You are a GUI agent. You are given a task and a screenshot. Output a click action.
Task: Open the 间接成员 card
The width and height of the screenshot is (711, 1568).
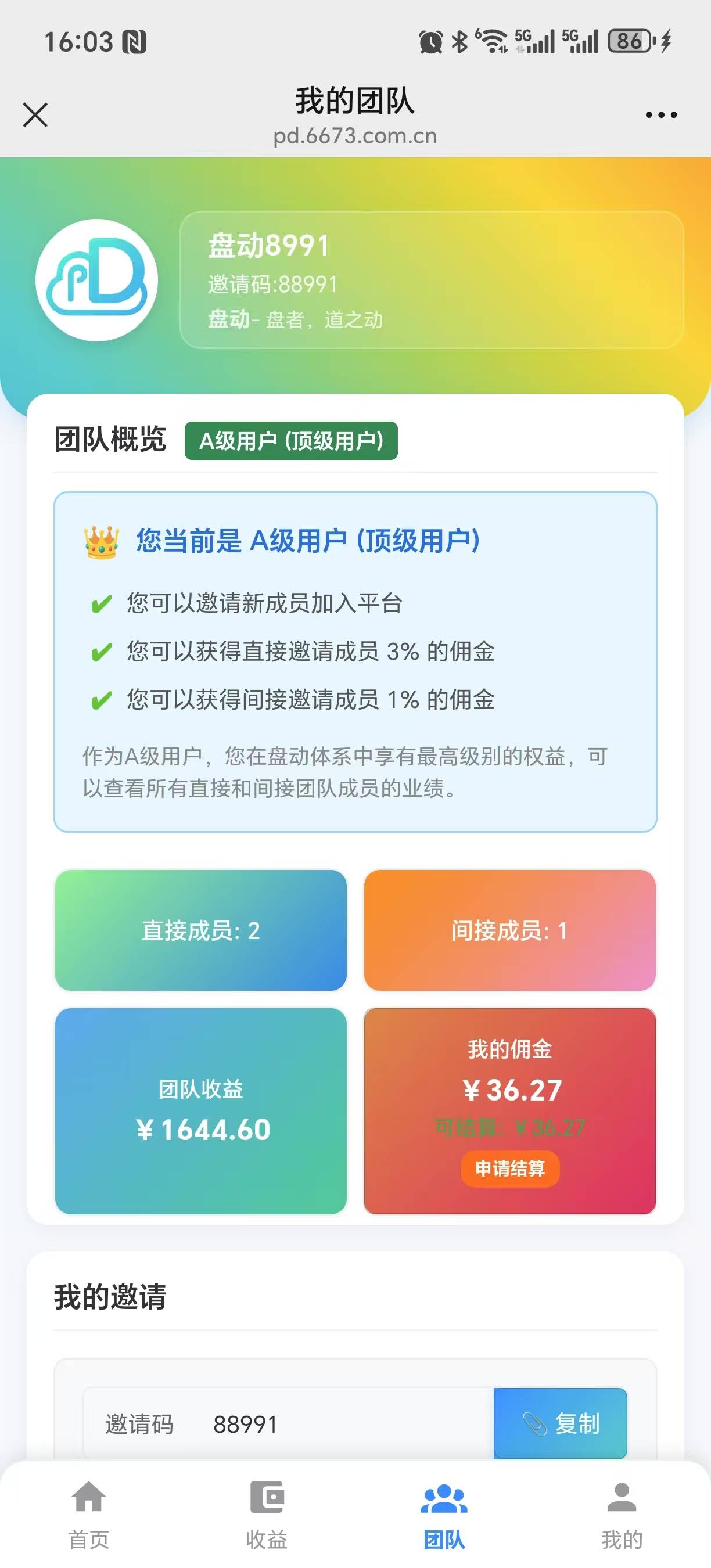509,930
